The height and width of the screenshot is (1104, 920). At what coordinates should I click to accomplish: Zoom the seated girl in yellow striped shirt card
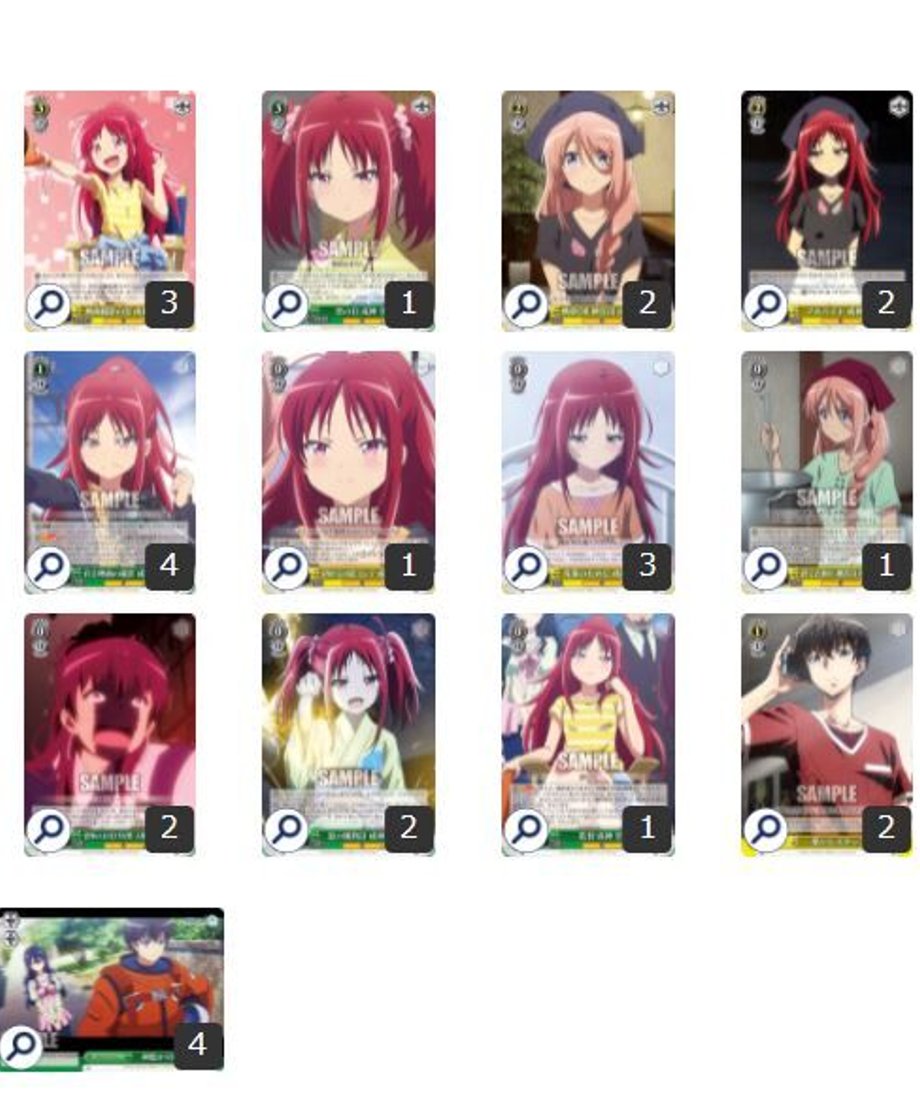[526, 829]
